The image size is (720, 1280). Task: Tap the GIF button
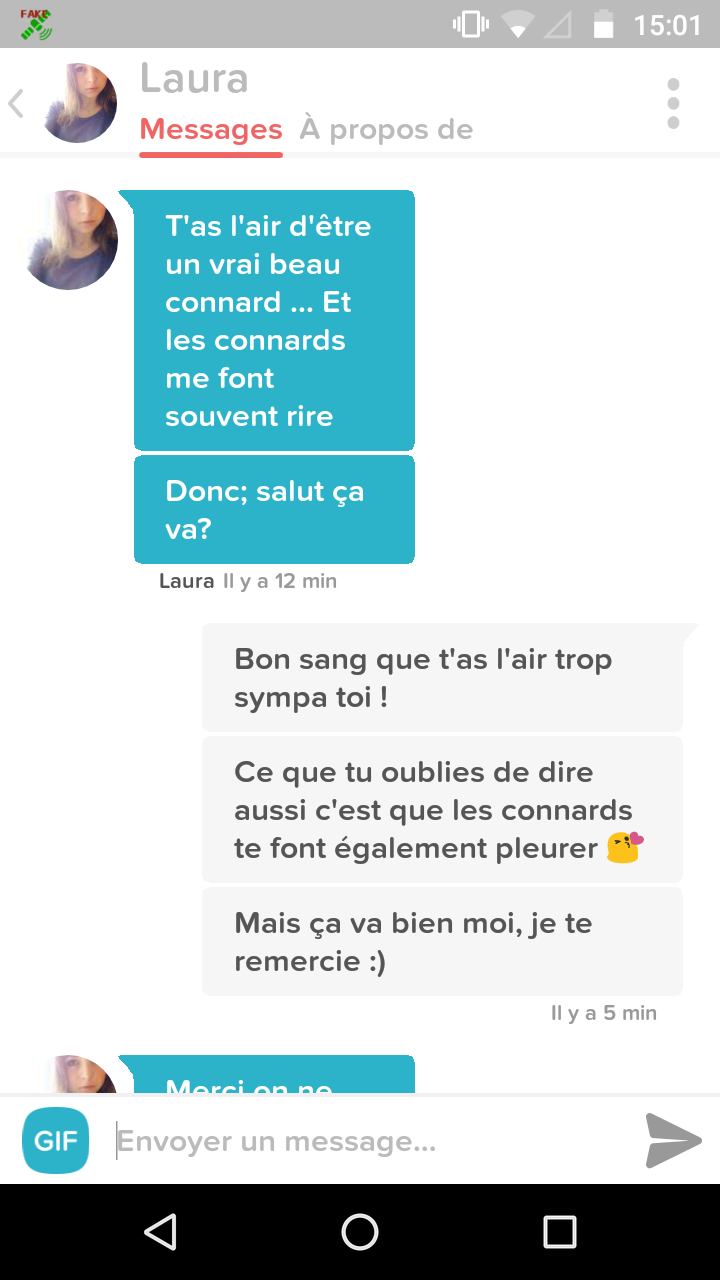(56, 1140)
